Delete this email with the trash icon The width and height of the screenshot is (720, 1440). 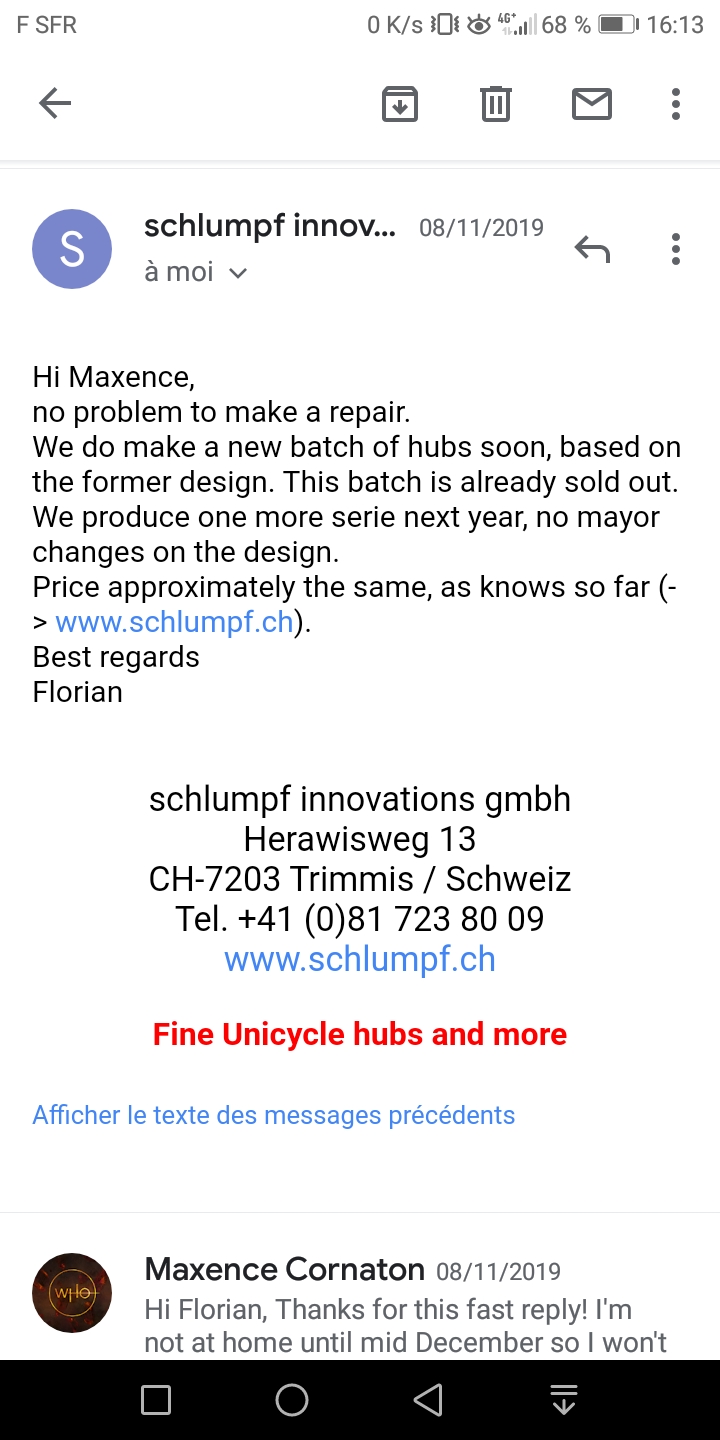[x=496, y=103]
